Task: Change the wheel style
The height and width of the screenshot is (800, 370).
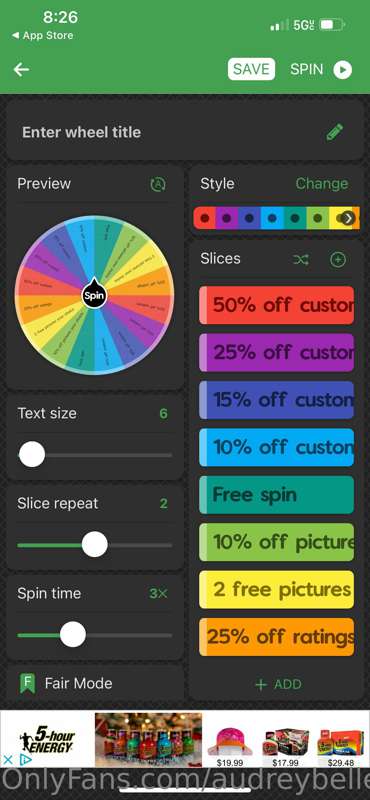Action: click(322, 184)
